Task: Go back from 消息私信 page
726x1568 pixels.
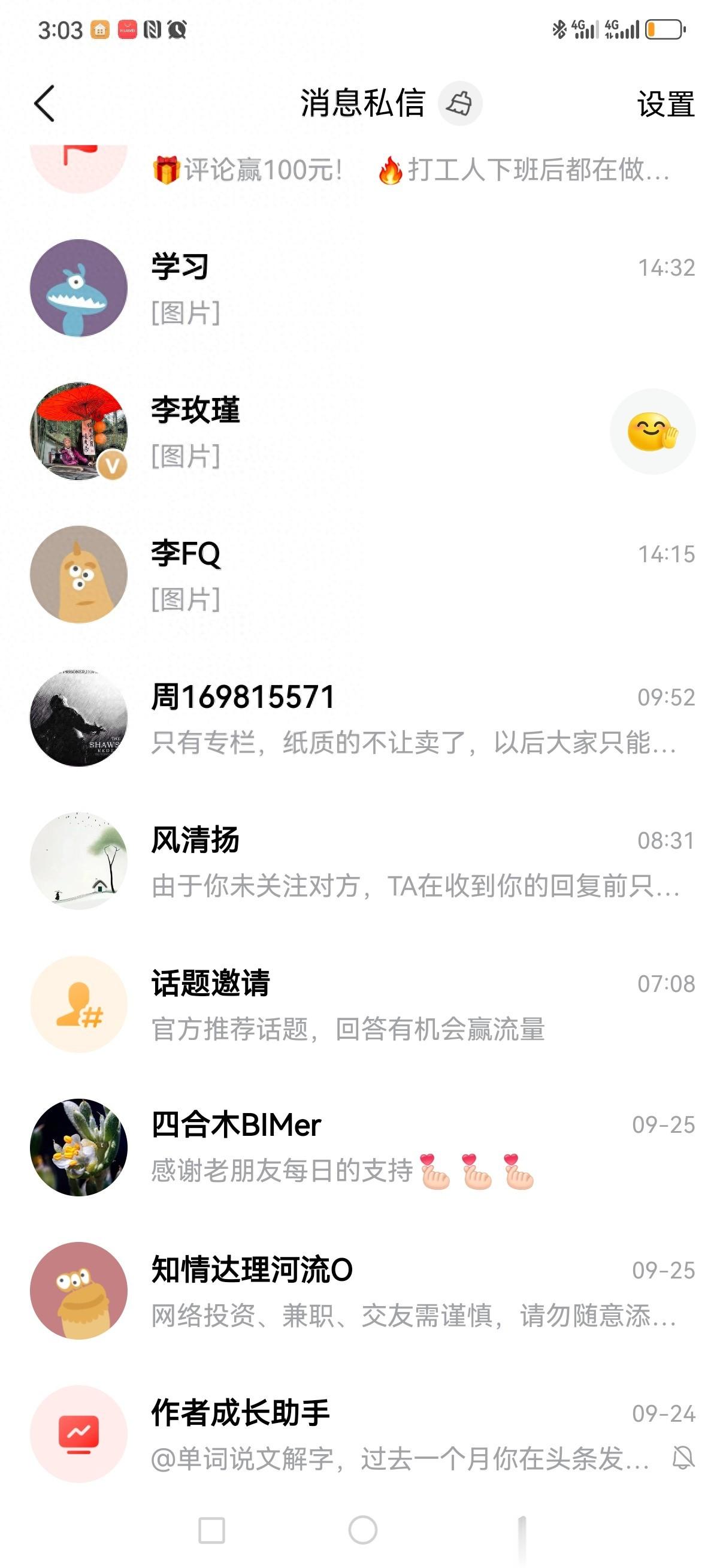Action: pyautogui.click(x=44, y=104)
